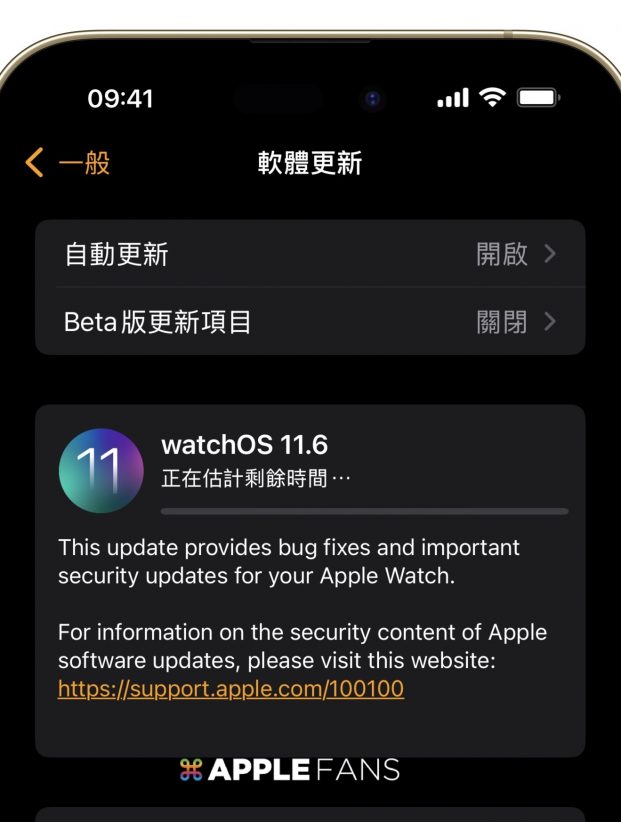Viewport: 621px width, 822px height.
Task: Open the 自動更新 setting row
Action: [310, 254]
